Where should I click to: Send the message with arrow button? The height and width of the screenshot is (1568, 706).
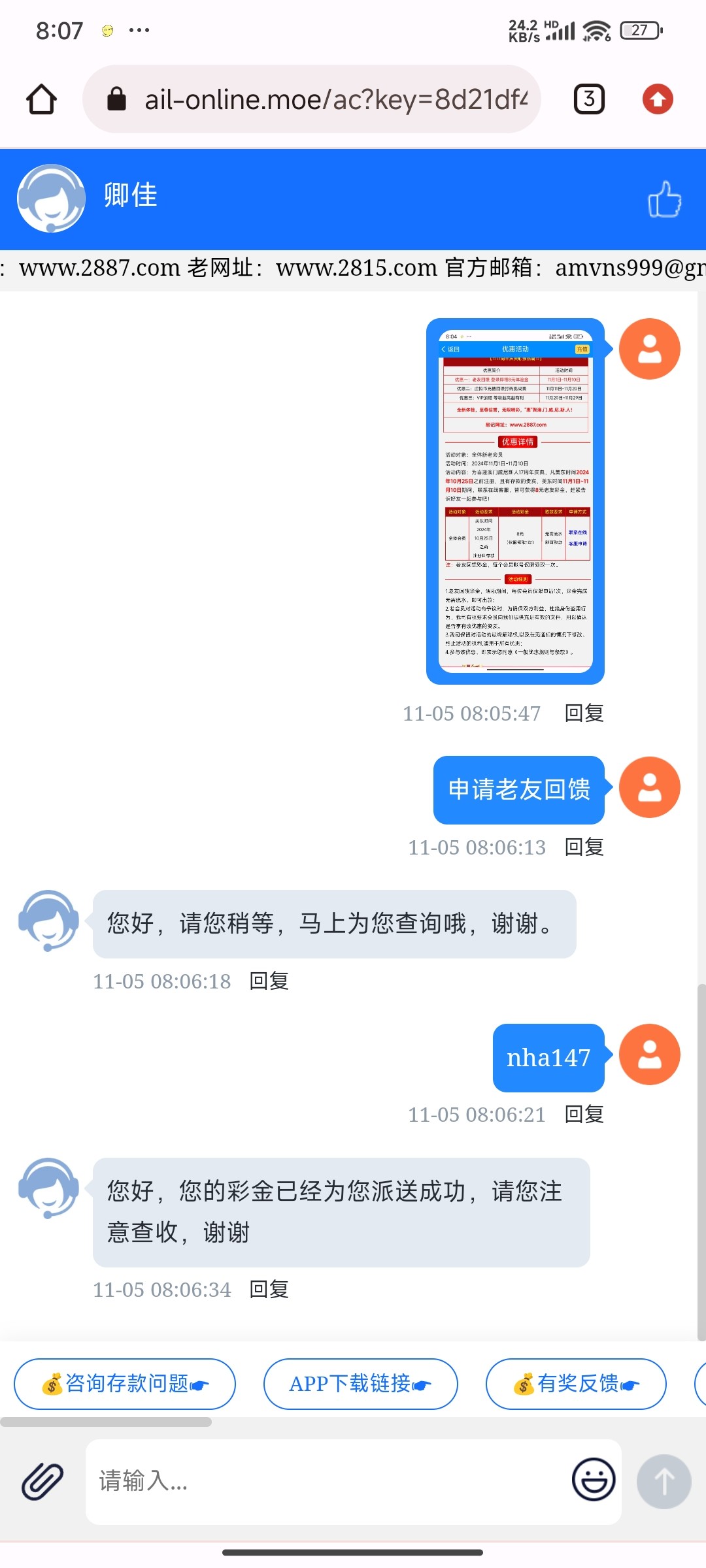664,1481
